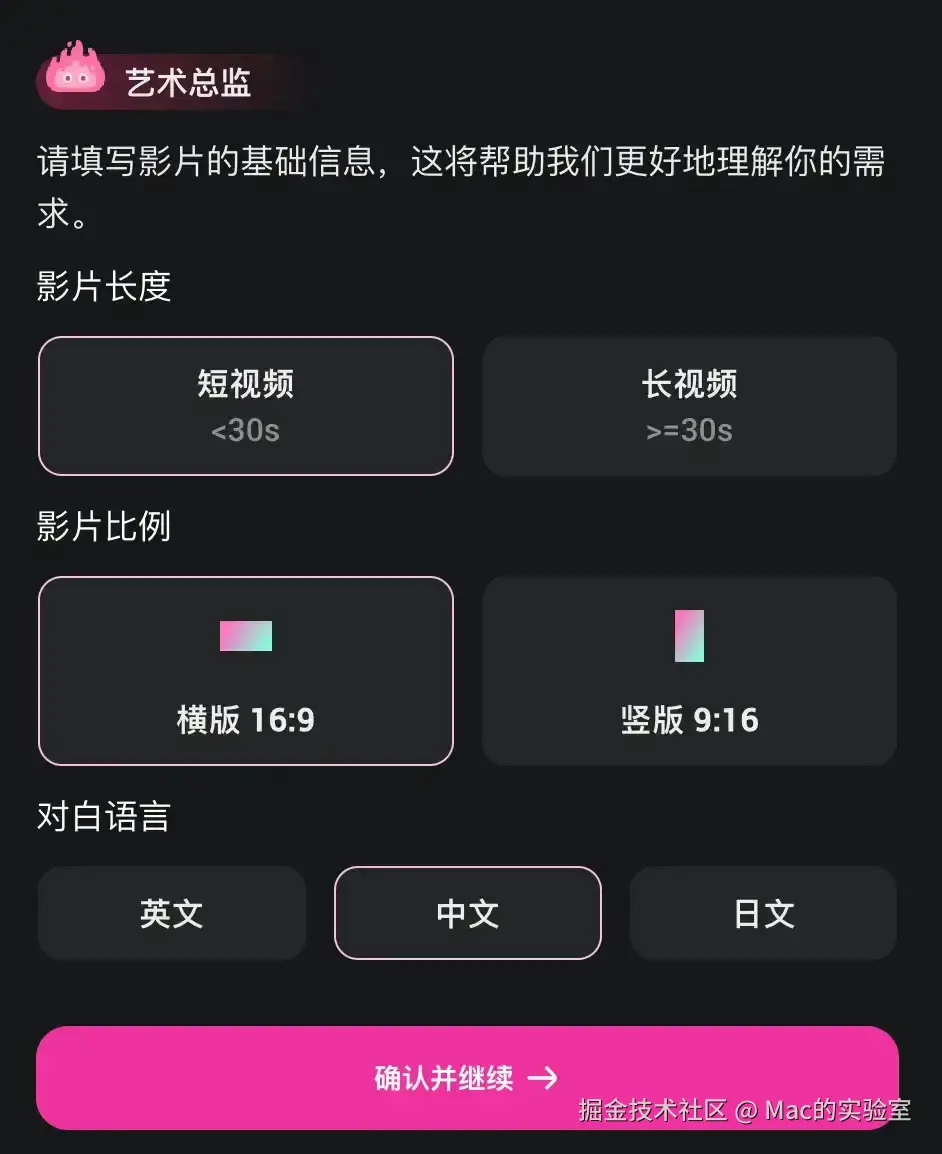Pick the 横版 16:9 aspect ratio
Screen dimensions: 942x1154
pos(246,671)
